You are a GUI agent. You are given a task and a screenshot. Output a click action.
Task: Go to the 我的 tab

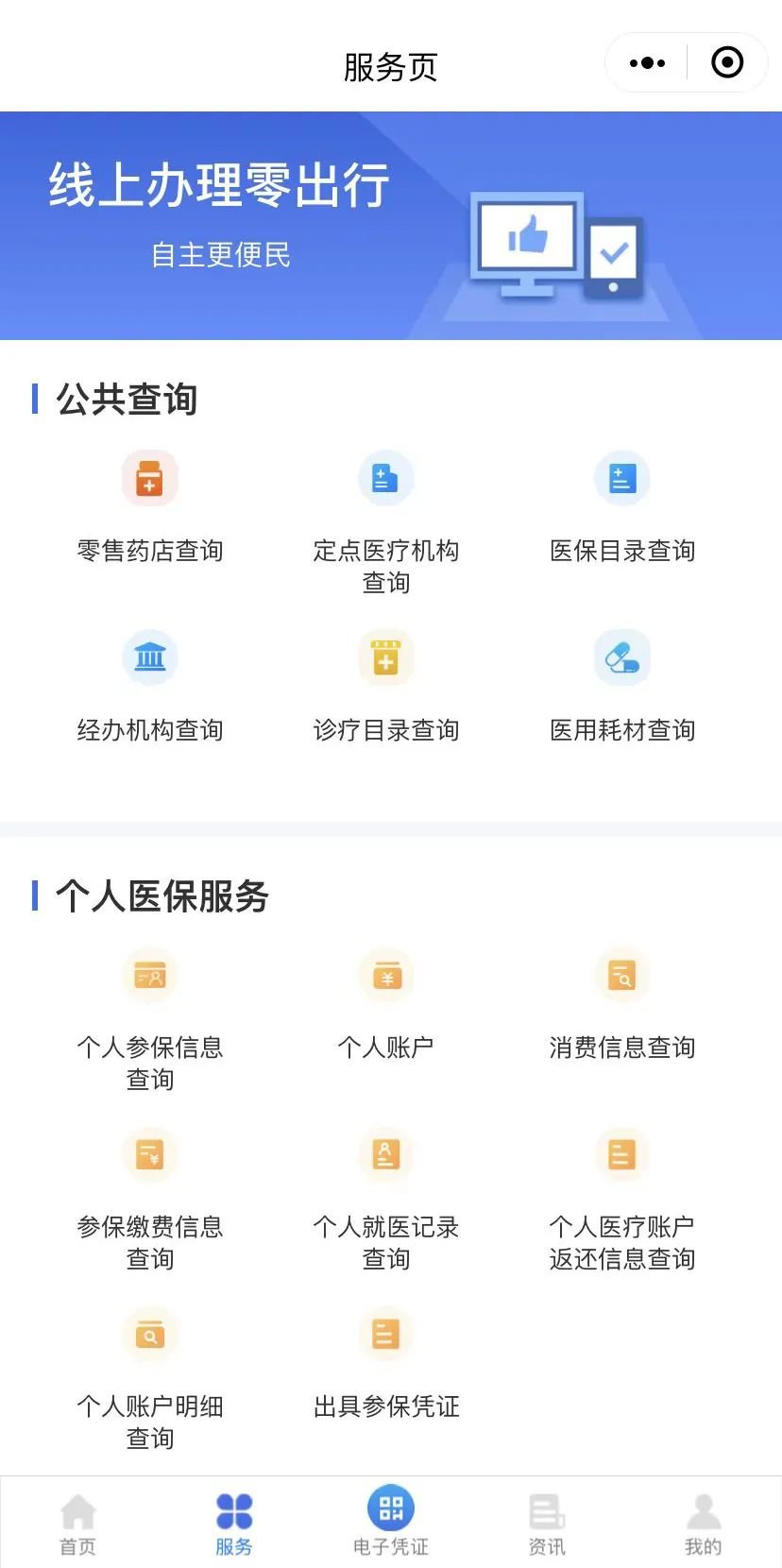(703, 1523)
